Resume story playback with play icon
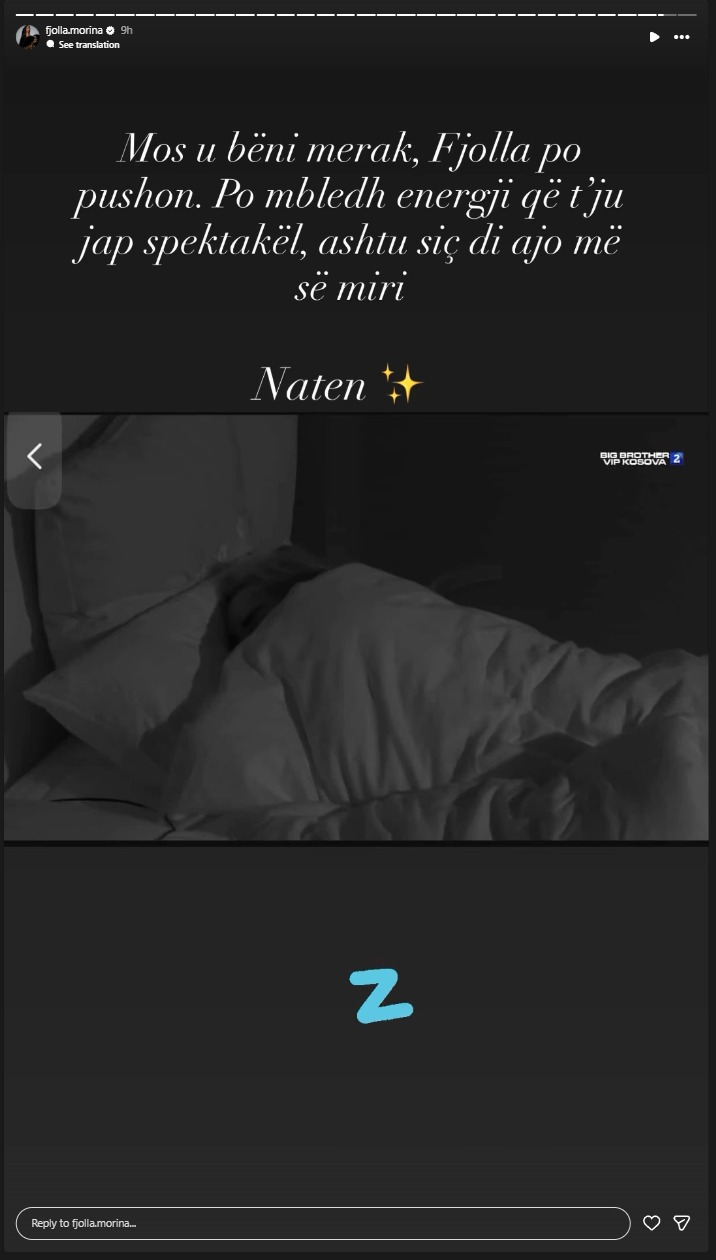This screenshot has width=716, height=1260. click(654, 37)
